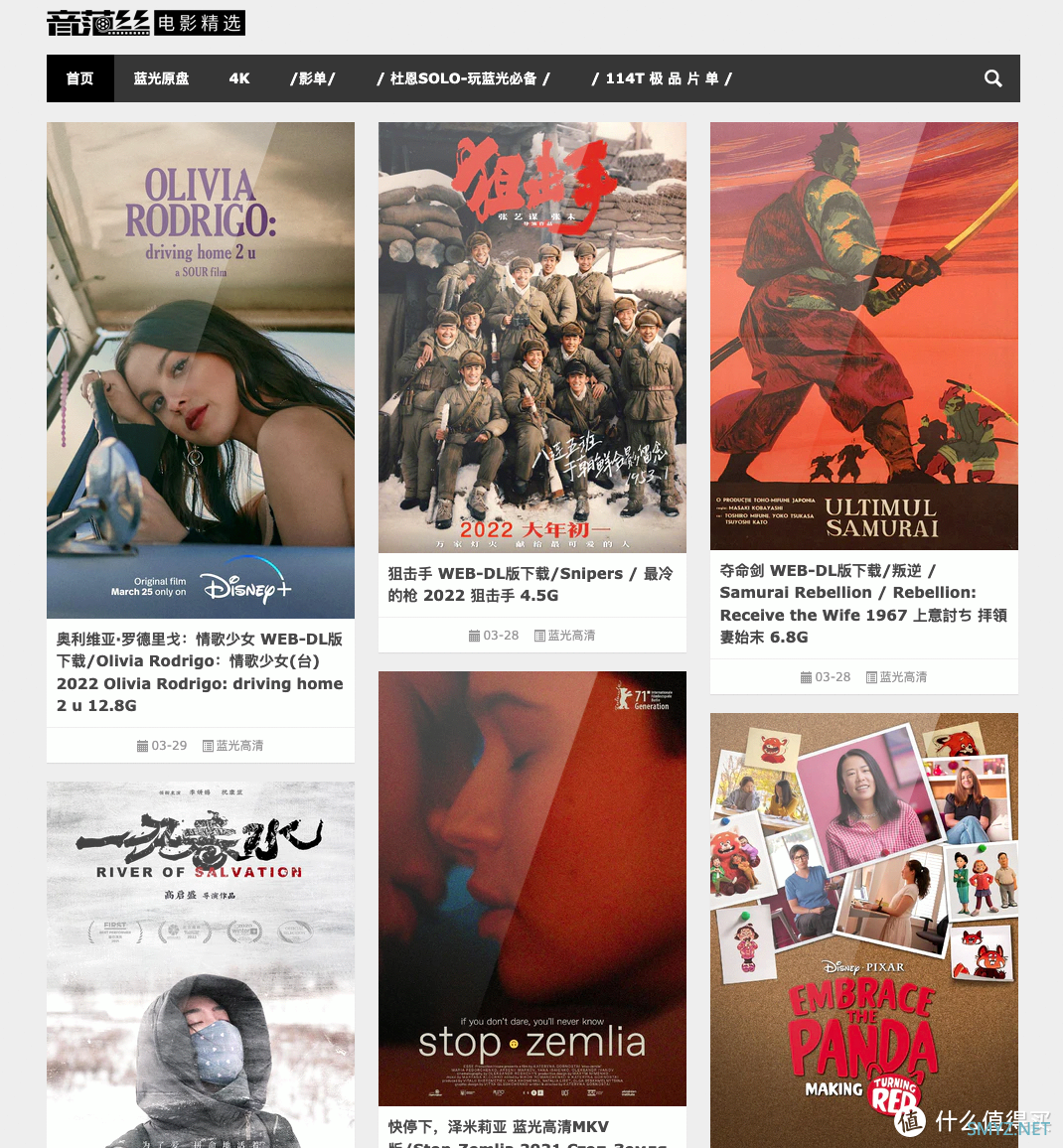The height and width of the screenshot is (1148, 1063).
Task: Open the search magnifier icon
Action: tap(992, 78)
